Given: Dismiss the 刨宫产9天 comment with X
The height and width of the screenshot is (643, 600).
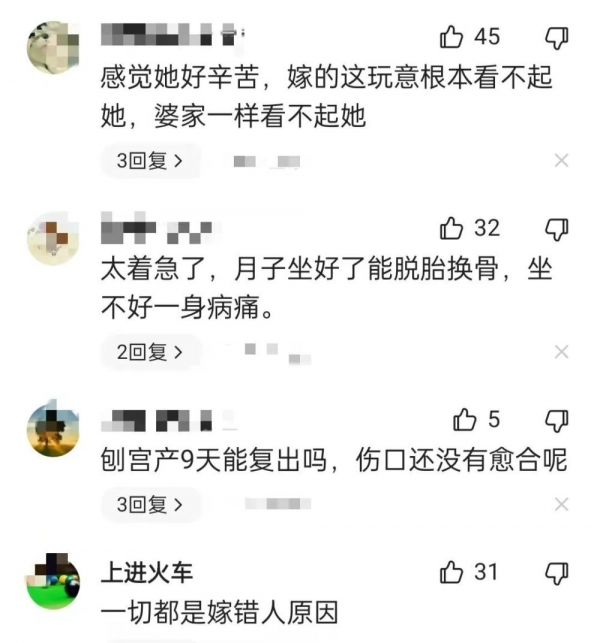Looking at the screenshot, I should click(x=561, y=505).
